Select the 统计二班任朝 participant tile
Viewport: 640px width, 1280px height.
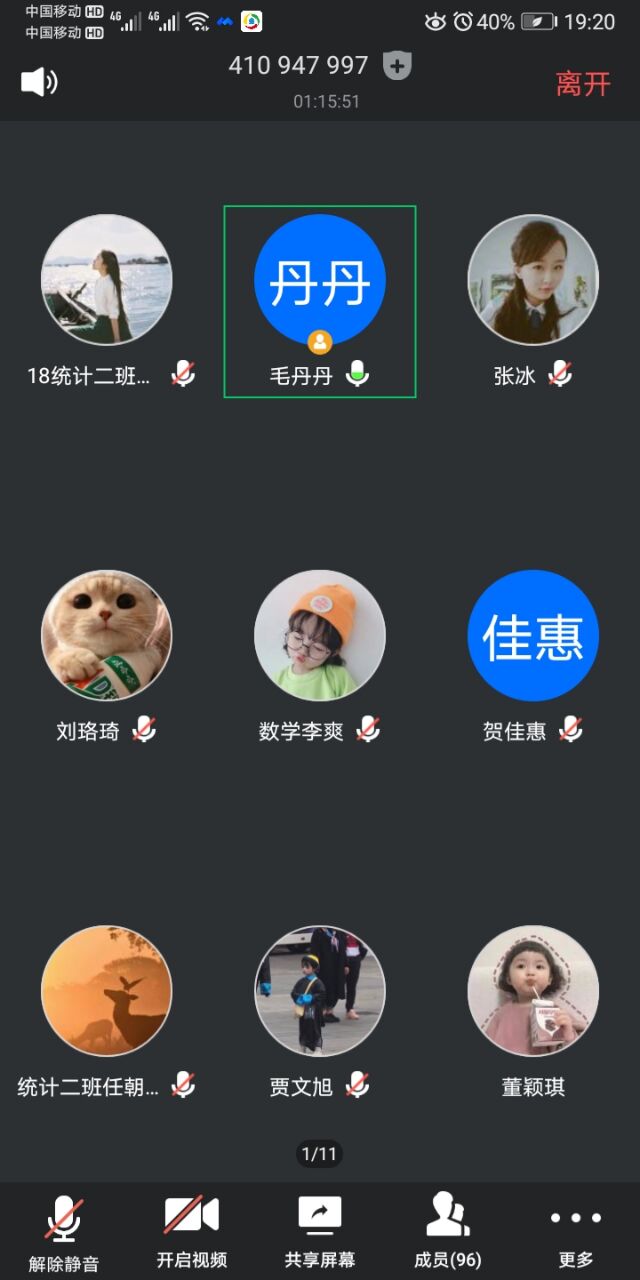pyautogui.click(x=106, y=1012)
